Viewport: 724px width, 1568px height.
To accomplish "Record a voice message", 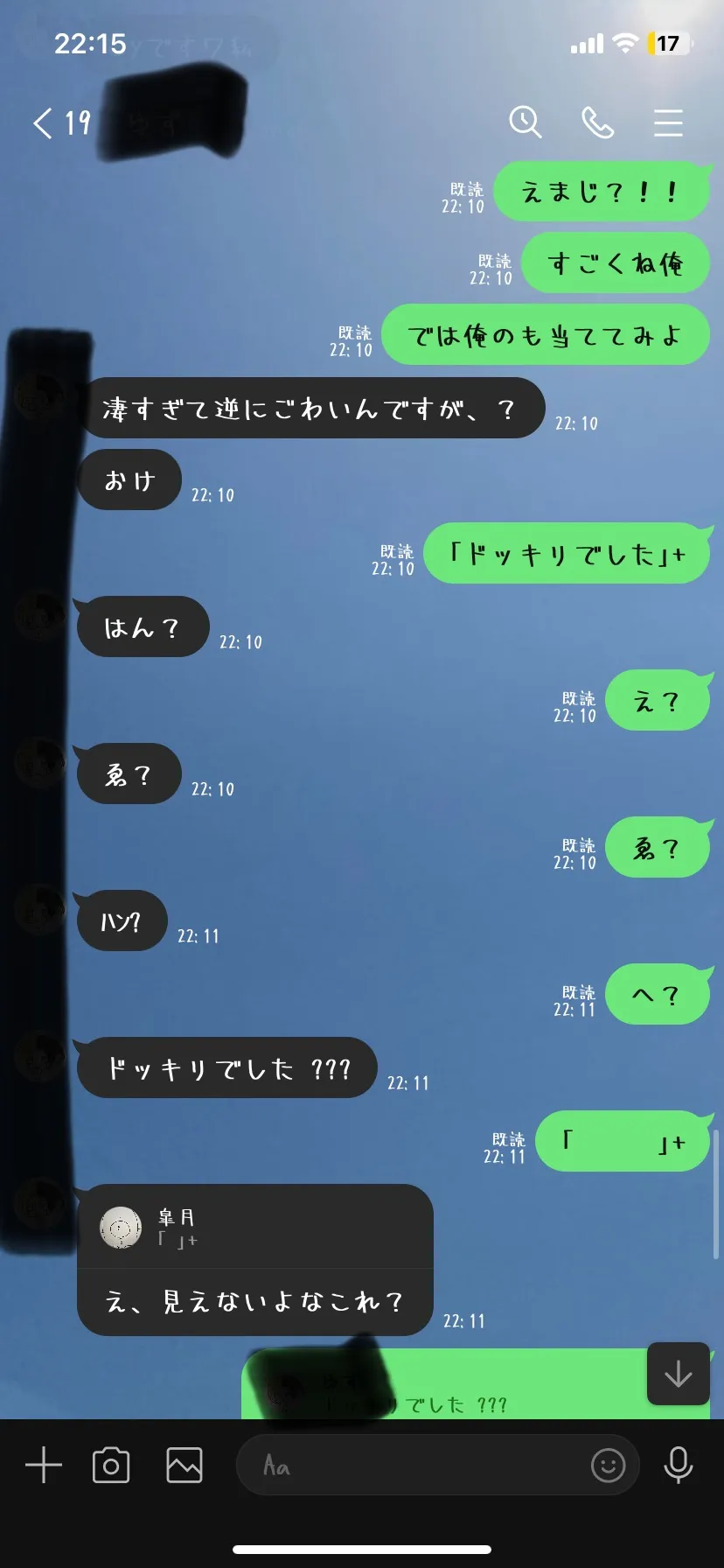I will [679, 1465].
